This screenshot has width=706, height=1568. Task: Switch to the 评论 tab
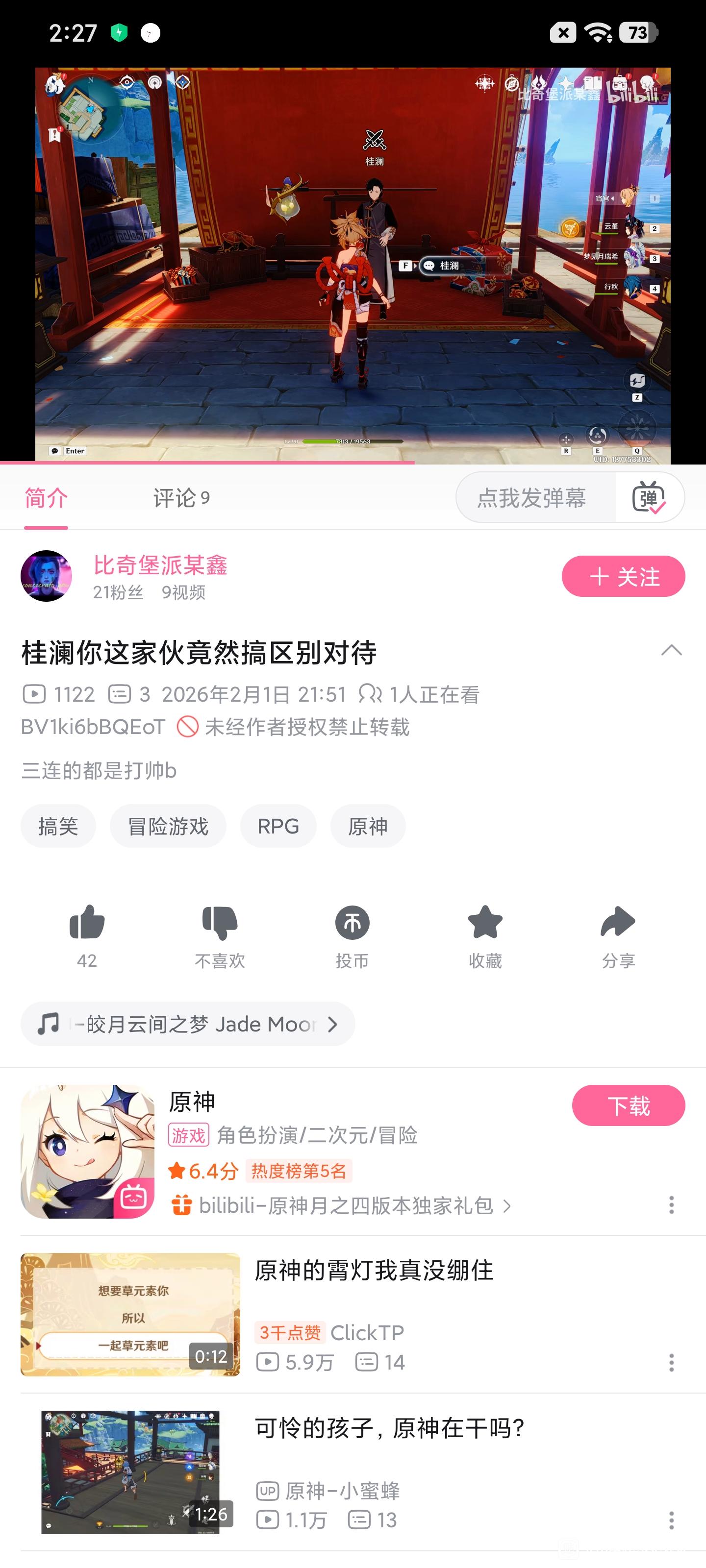(x=181, y=498)
